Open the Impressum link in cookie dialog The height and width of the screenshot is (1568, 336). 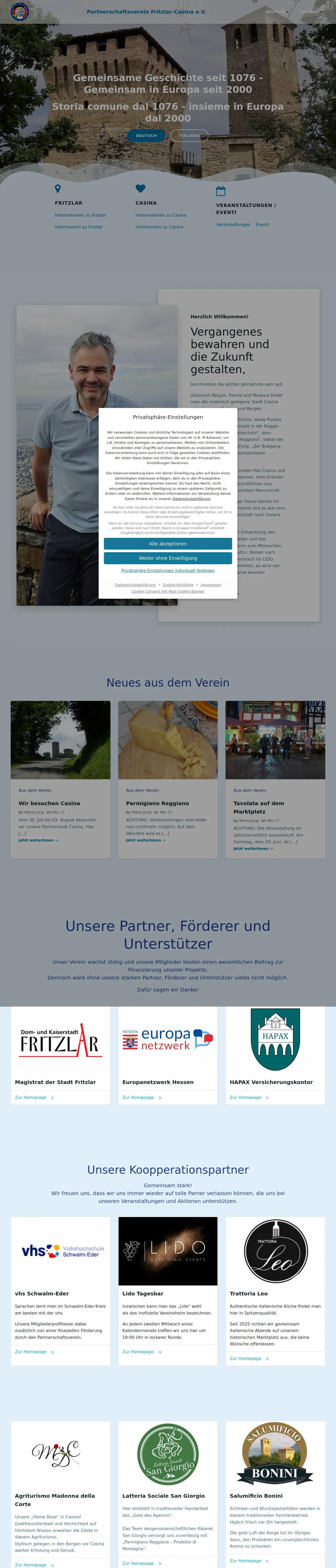pos(211,585)
